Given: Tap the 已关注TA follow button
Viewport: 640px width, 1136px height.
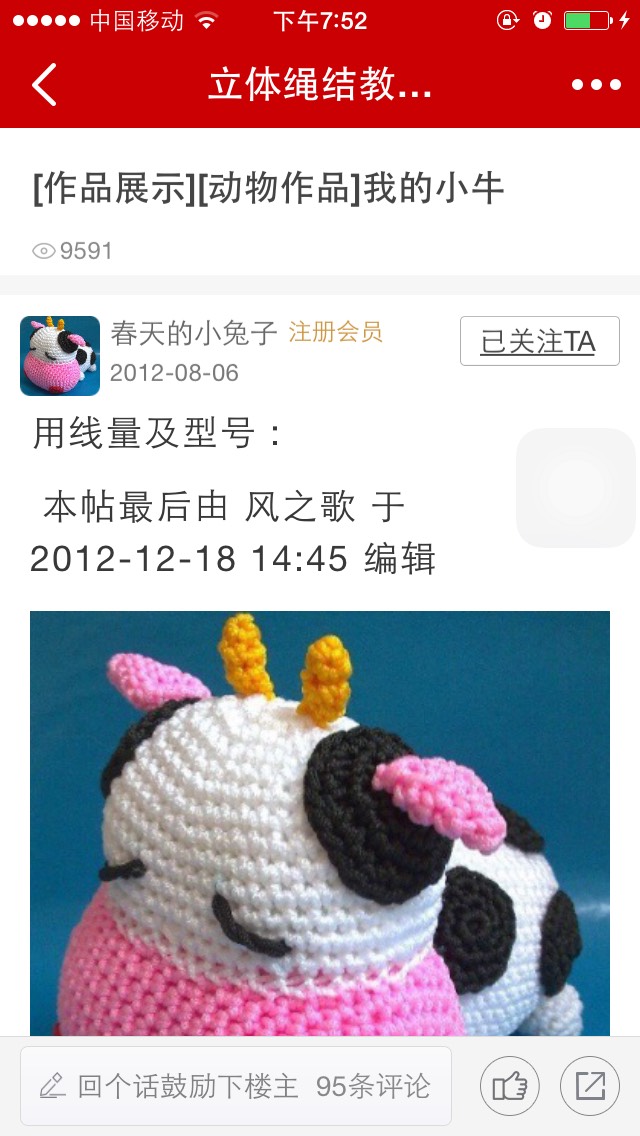Looking at the screenshot, I should (x=539, y=341).
